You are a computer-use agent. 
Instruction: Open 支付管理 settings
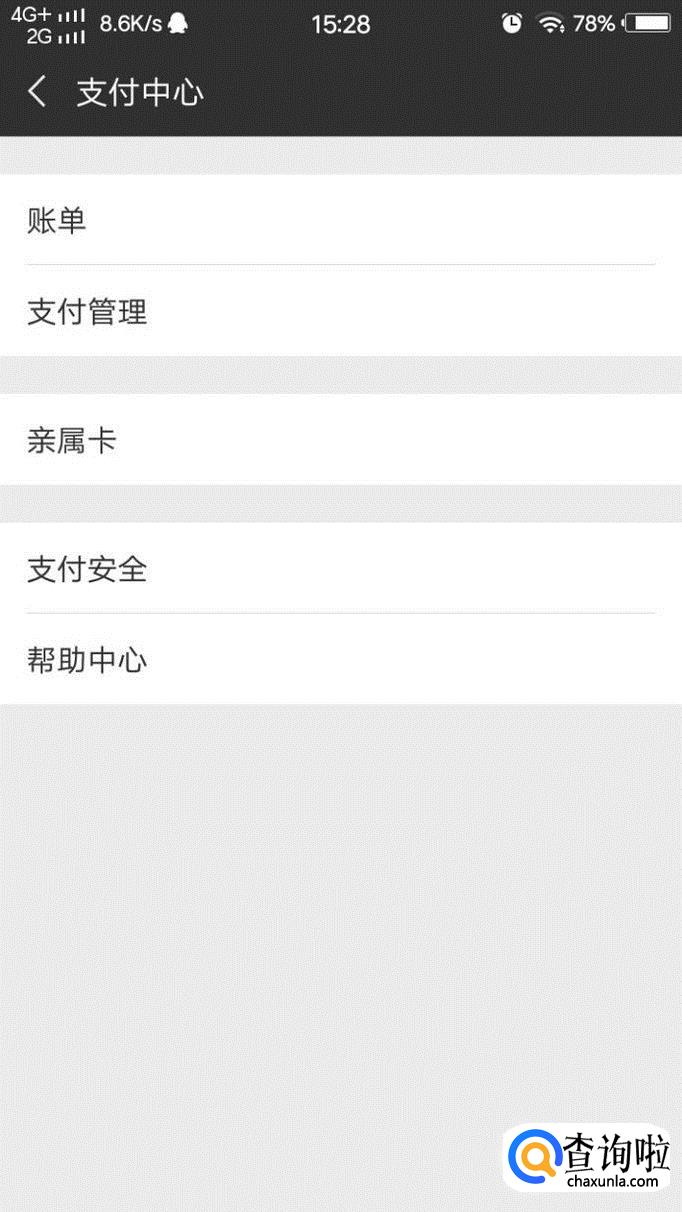click(340, 311)
